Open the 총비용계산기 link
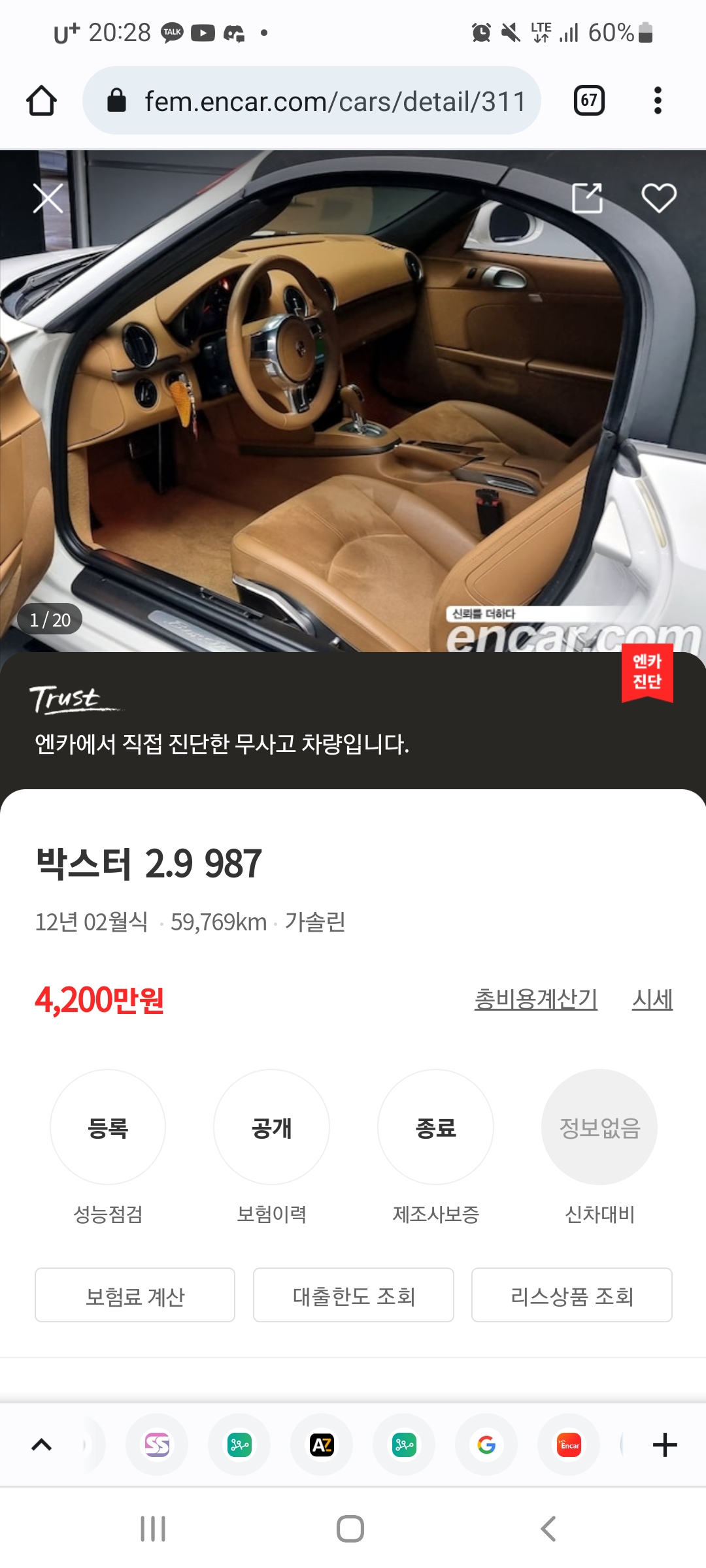706x1568 pixels. [536, 999]
